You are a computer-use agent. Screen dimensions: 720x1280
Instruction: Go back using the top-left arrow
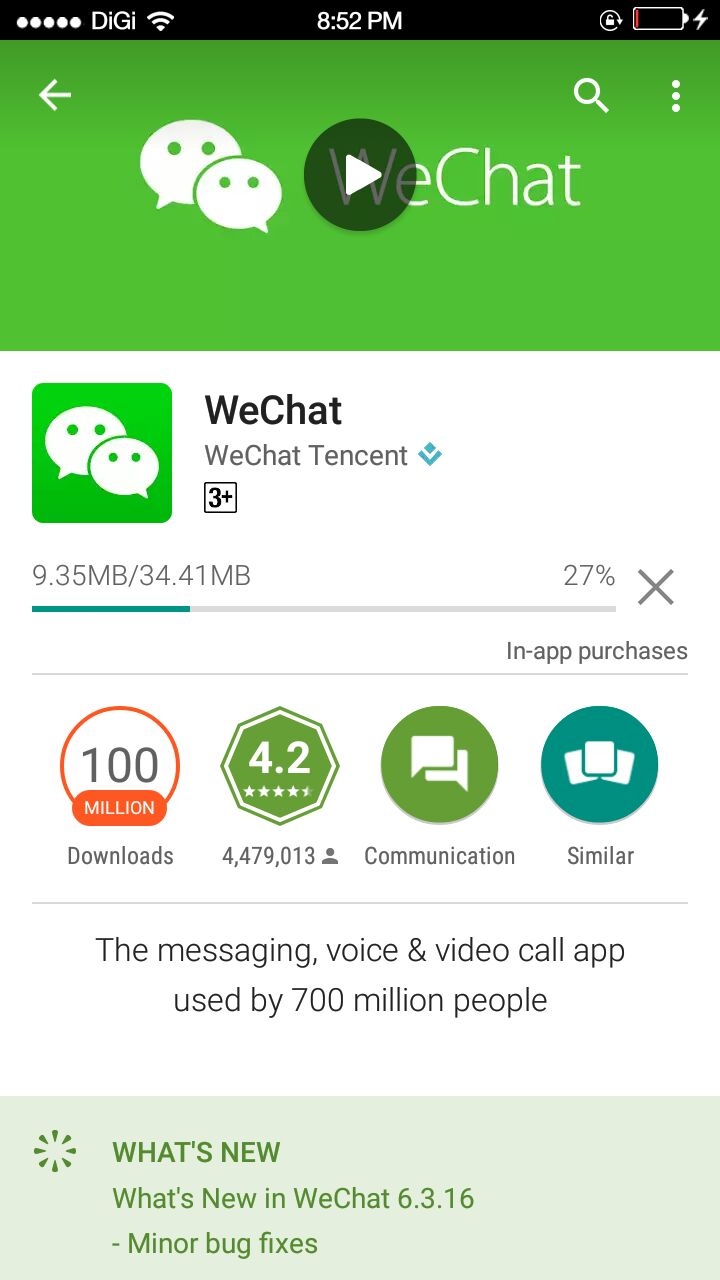click(x=55, y=96)
